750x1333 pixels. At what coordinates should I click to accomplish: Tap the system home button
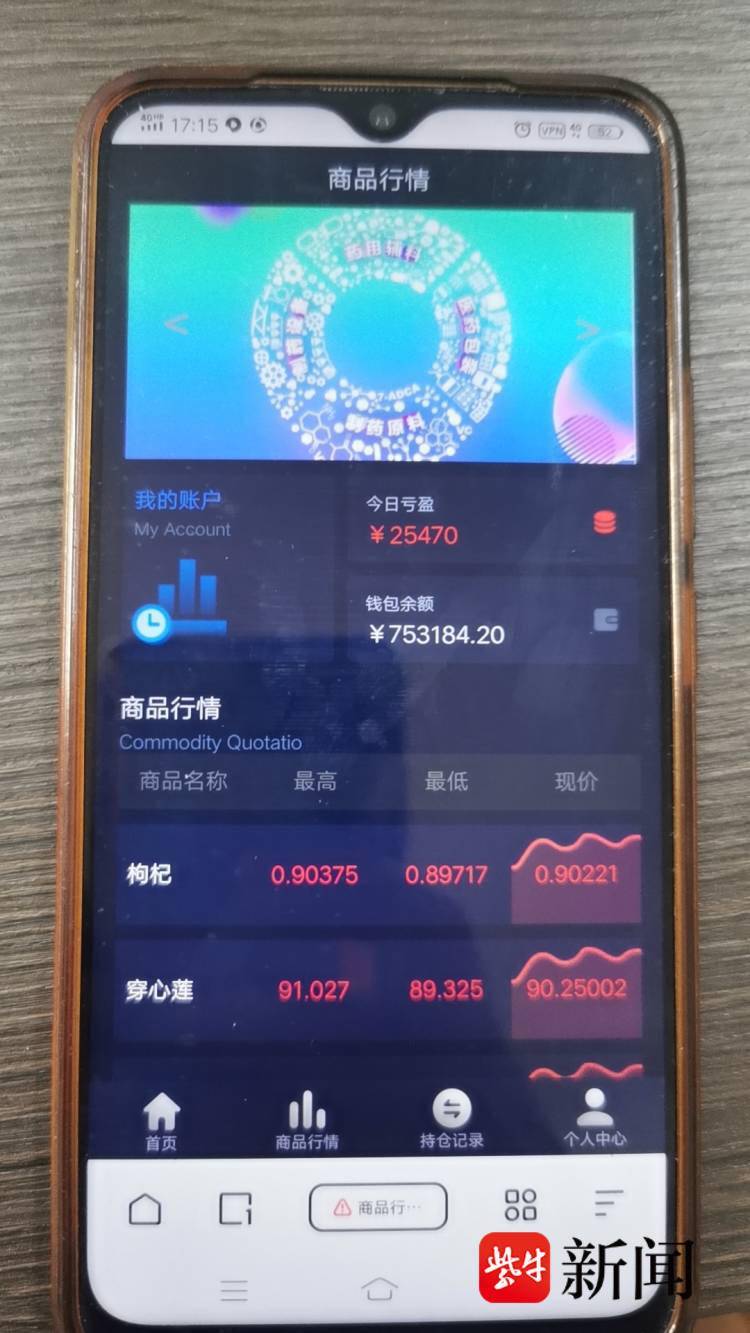click(x=379, y=1288)
